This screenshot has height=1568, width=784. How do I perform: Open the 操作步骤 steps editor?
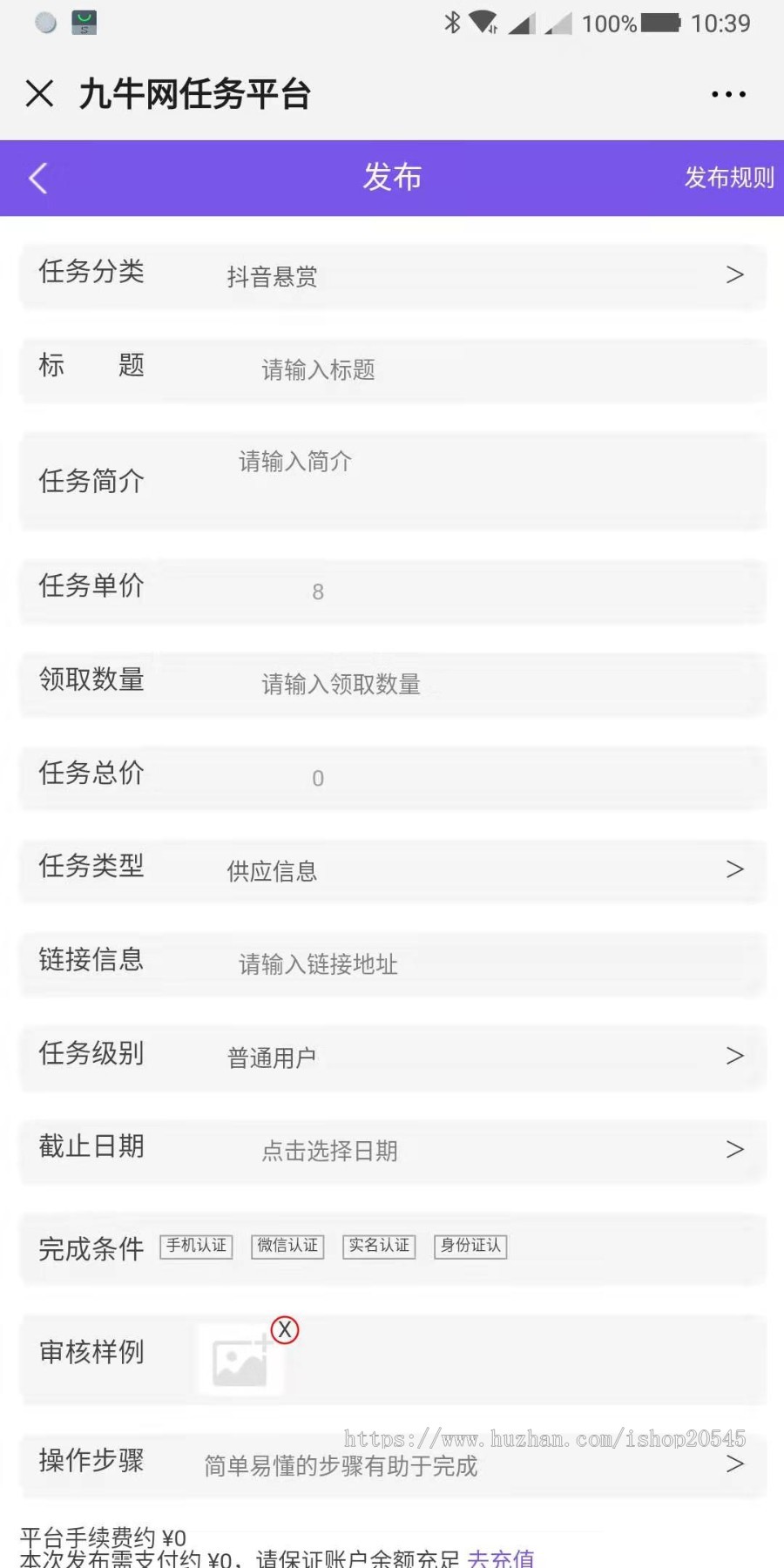point(392,1463)
